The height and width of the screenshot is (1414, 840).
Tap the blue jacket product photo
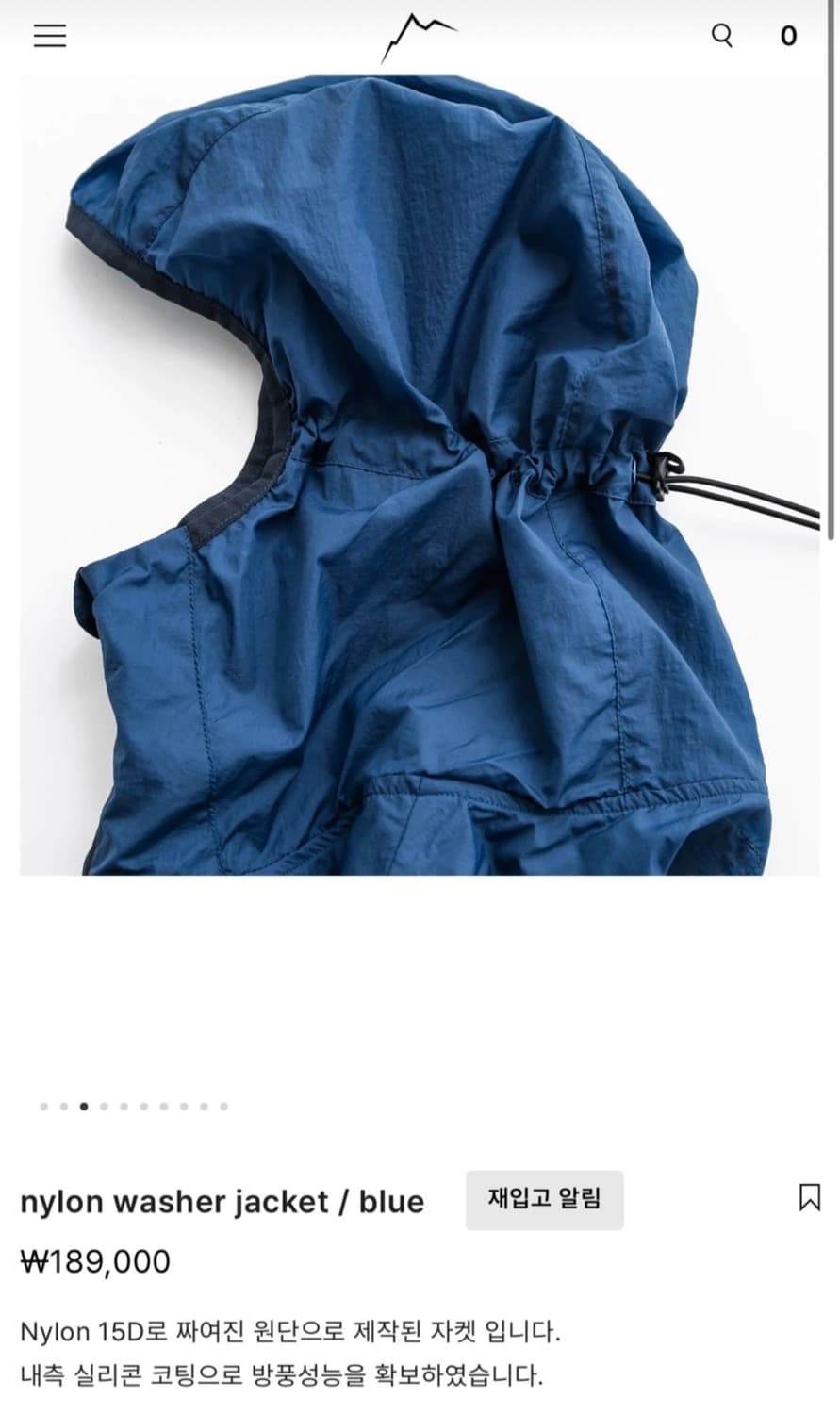[x=420, y=471]
